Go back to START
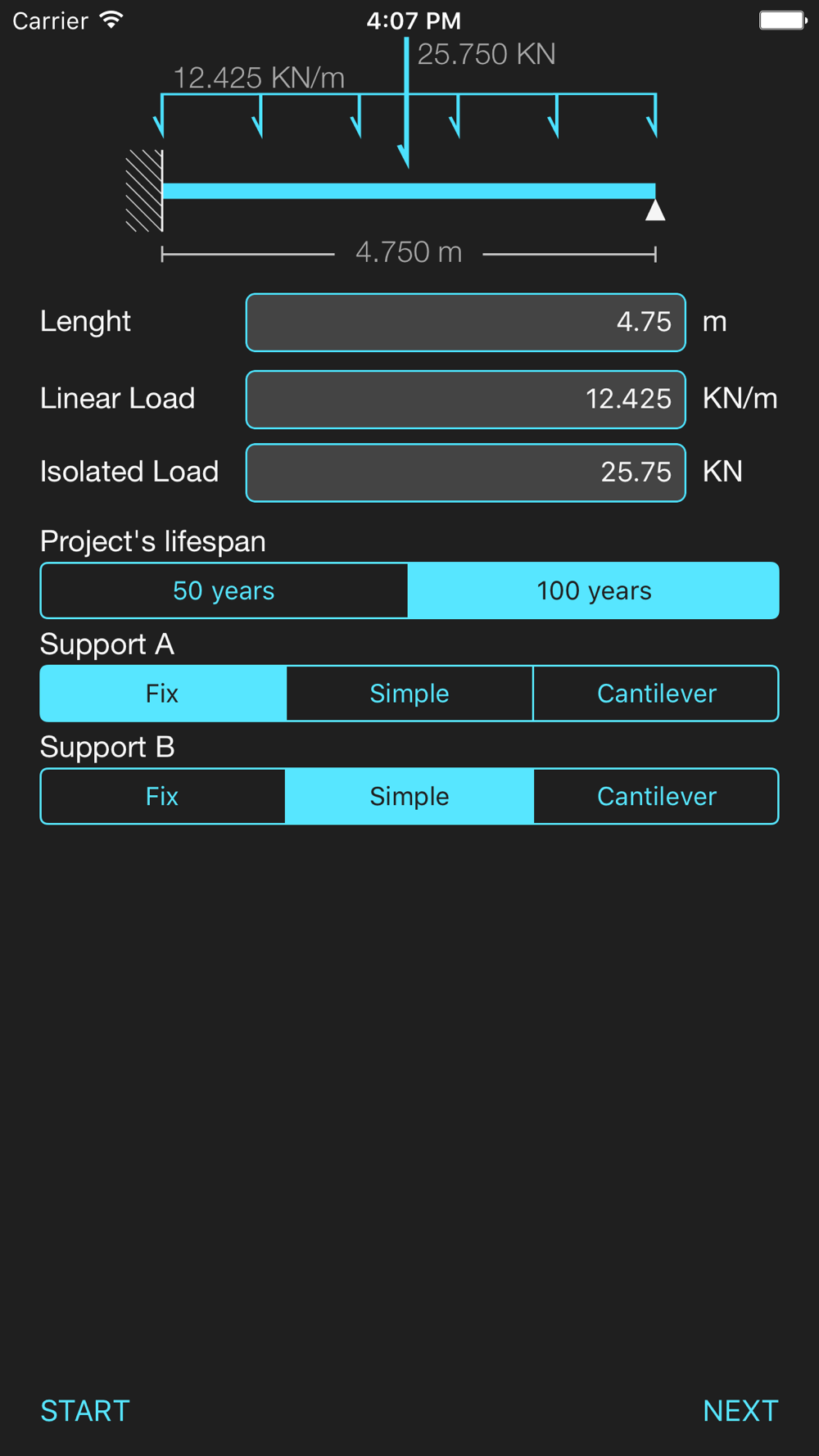This screenshot has height=1456, width=819. (85, 1410)
